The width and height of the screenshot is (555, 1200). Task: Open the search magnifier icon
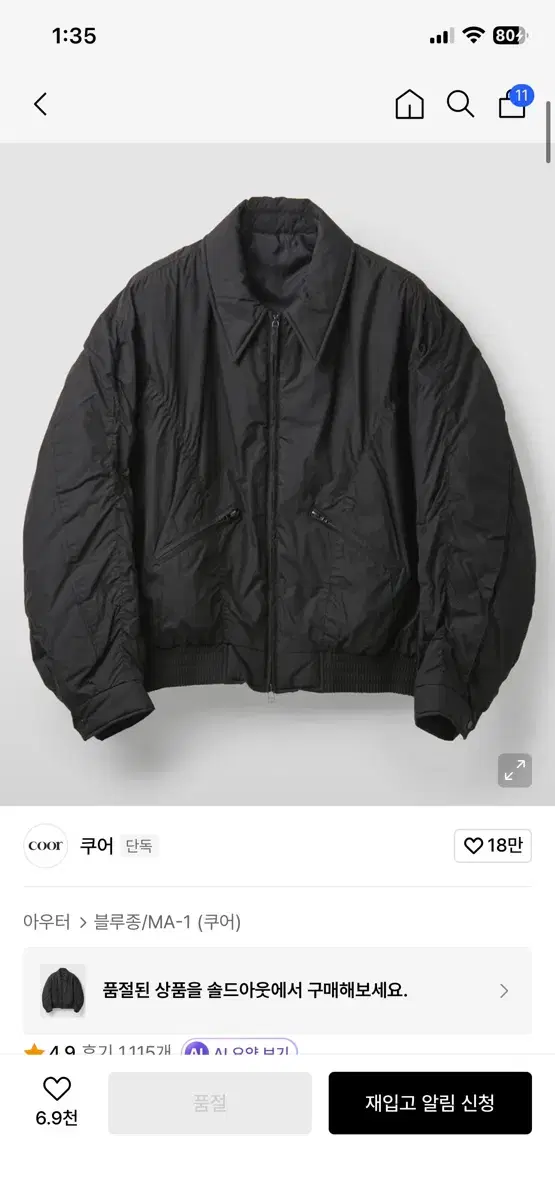460,104
